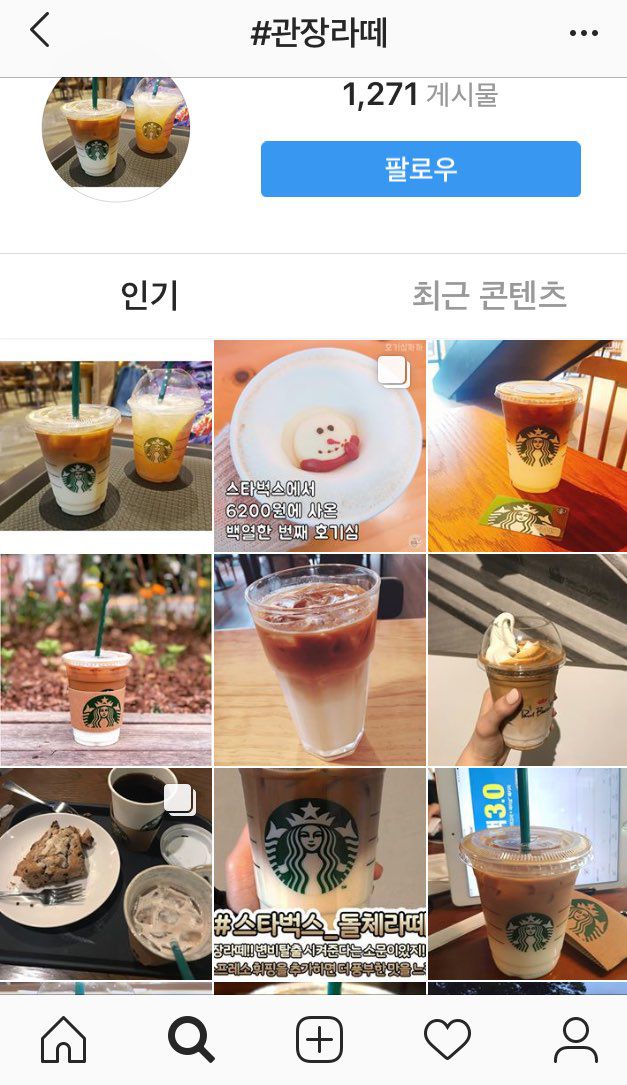The width and height of the screenshot is (627, 1085).
Task: Open the #스타벅스_돌체라떼 post
Action: [319, 873]
